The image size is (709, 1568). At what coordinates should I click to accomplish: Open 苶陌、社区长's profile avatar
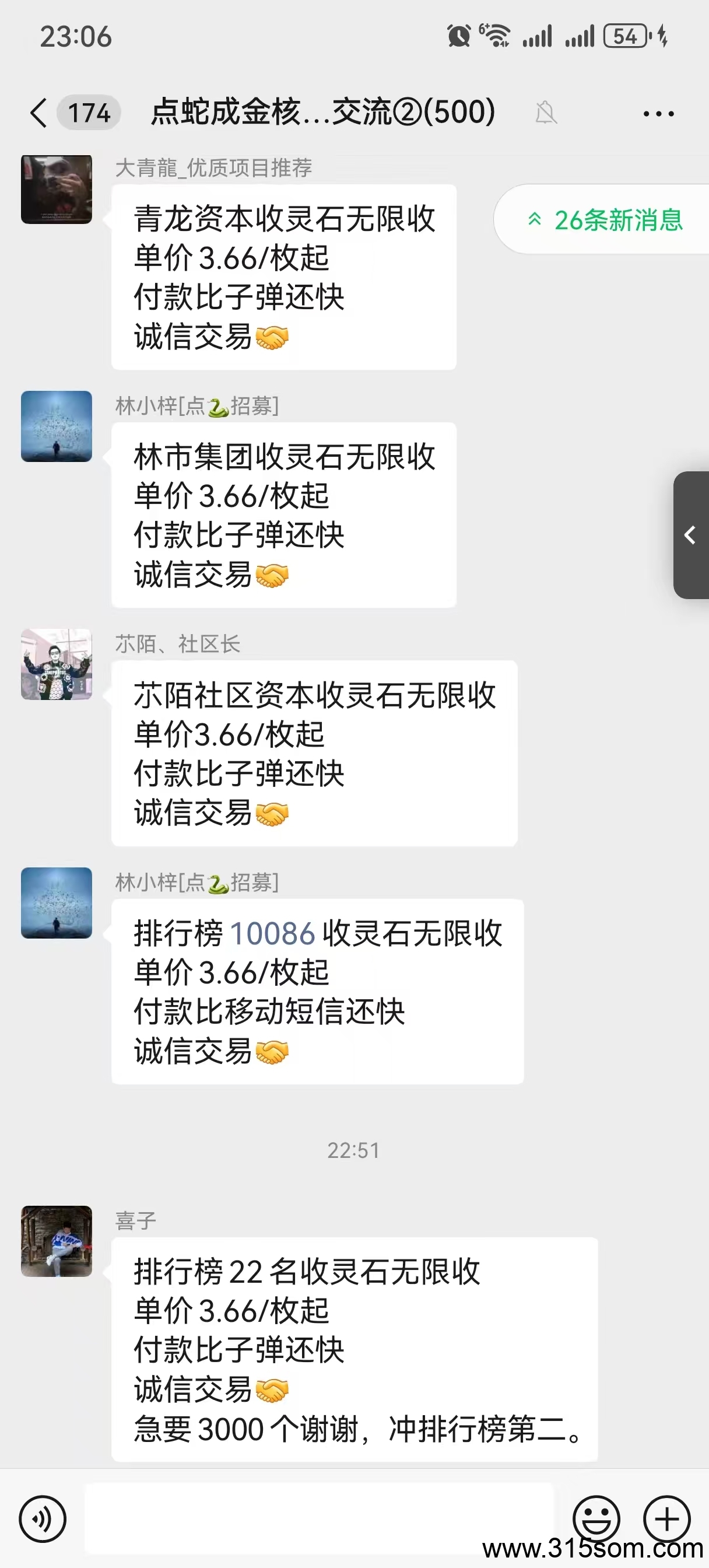57,664
